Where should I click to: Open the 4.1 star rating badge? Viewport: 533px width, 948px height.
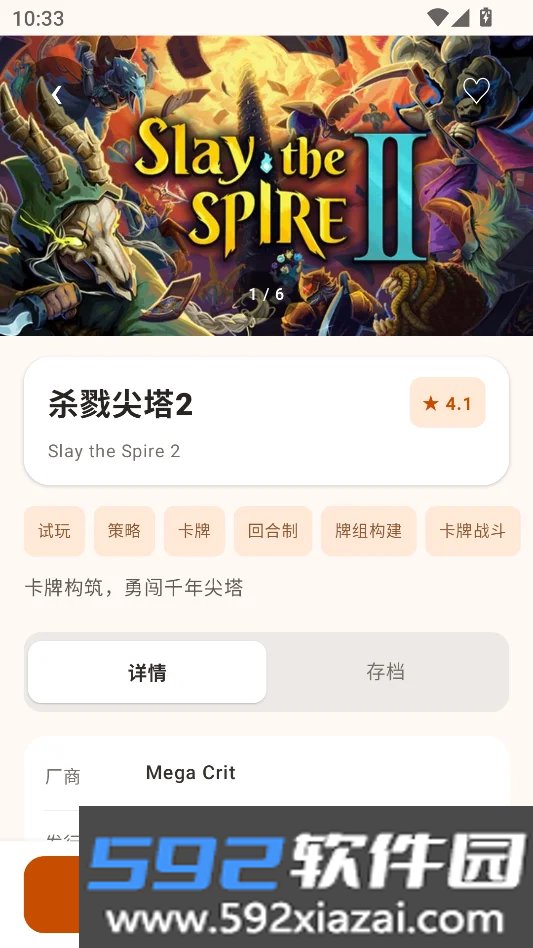tap(447, 403)
